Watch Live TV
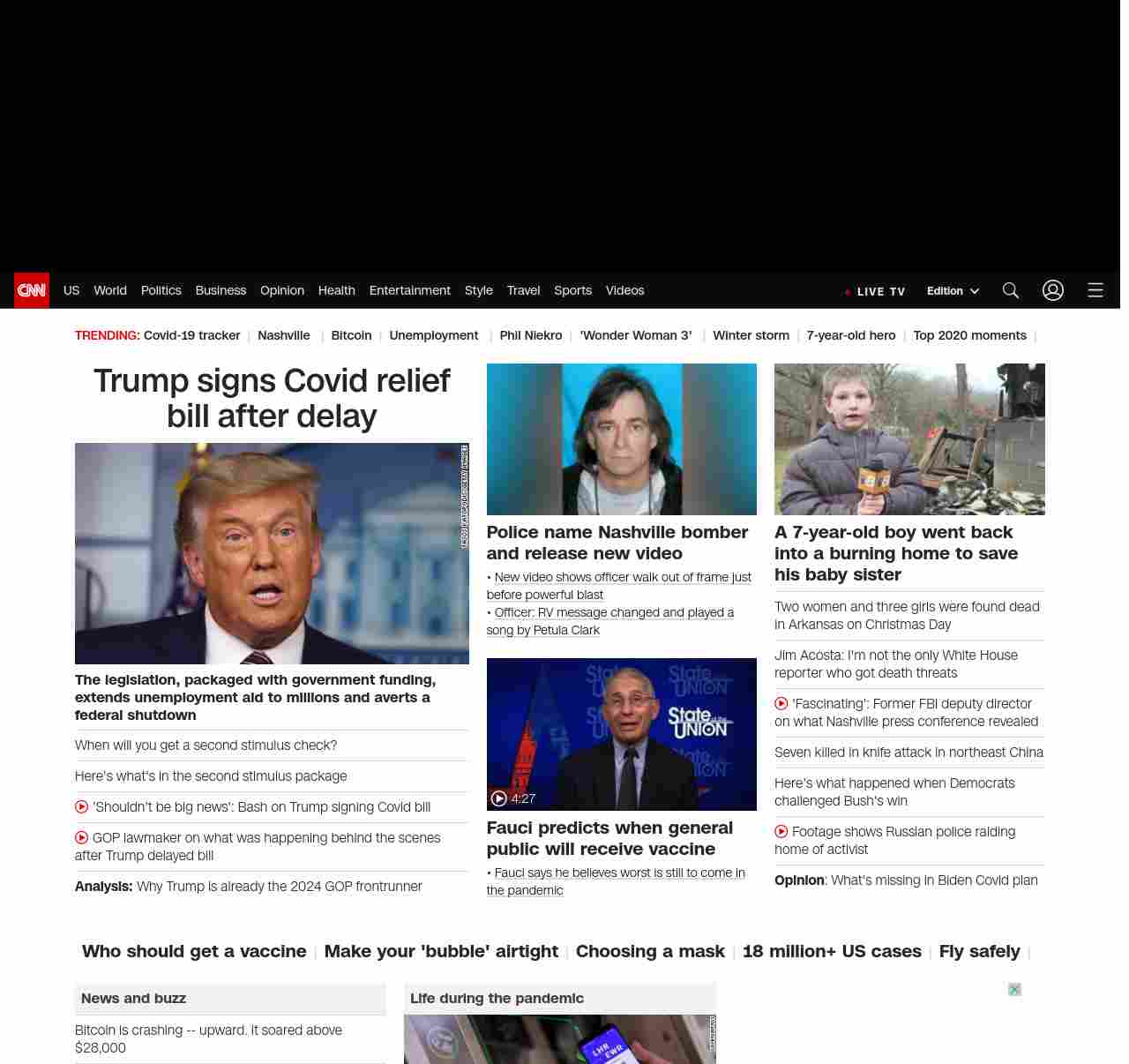 click(875, 291)
